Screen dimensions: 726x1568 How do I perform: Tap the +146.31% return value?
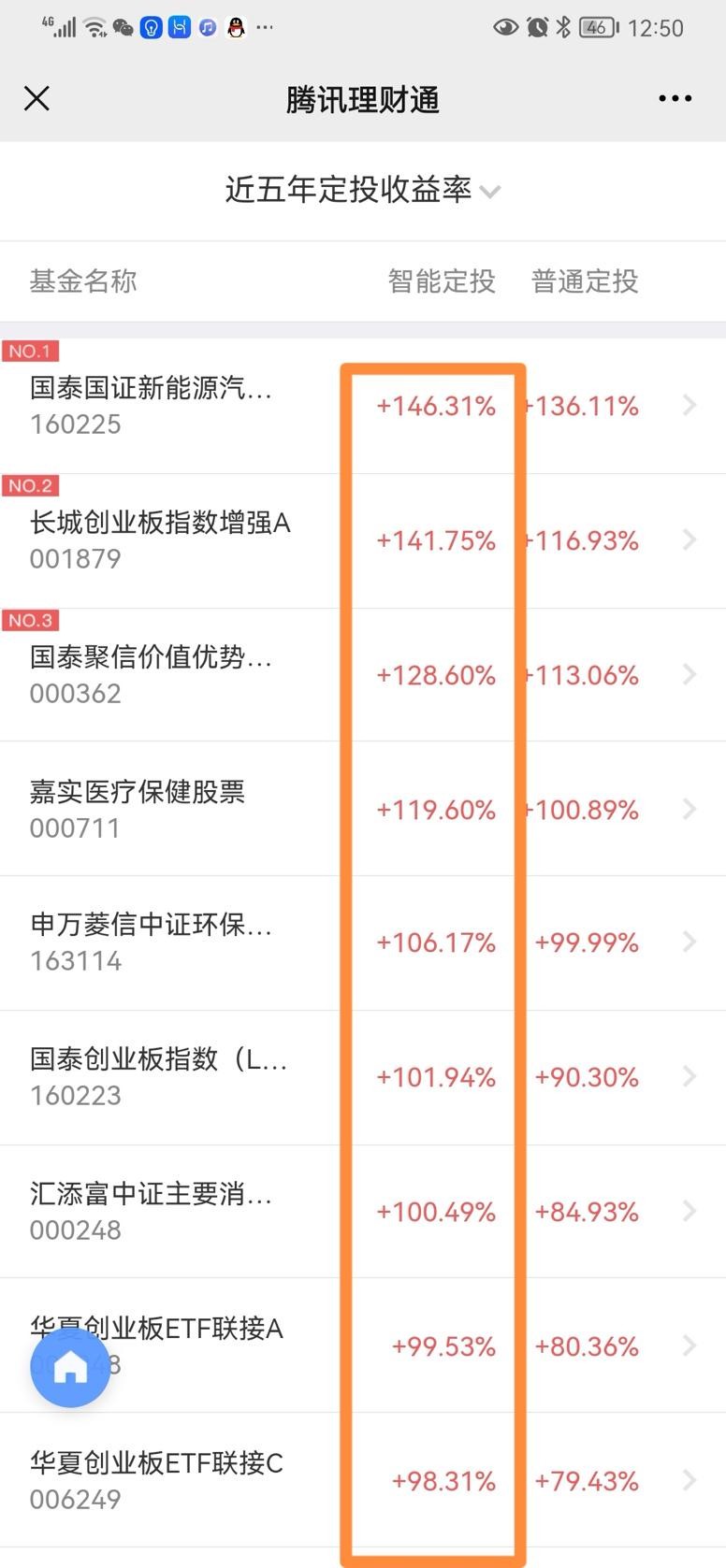tap(435, 406)
